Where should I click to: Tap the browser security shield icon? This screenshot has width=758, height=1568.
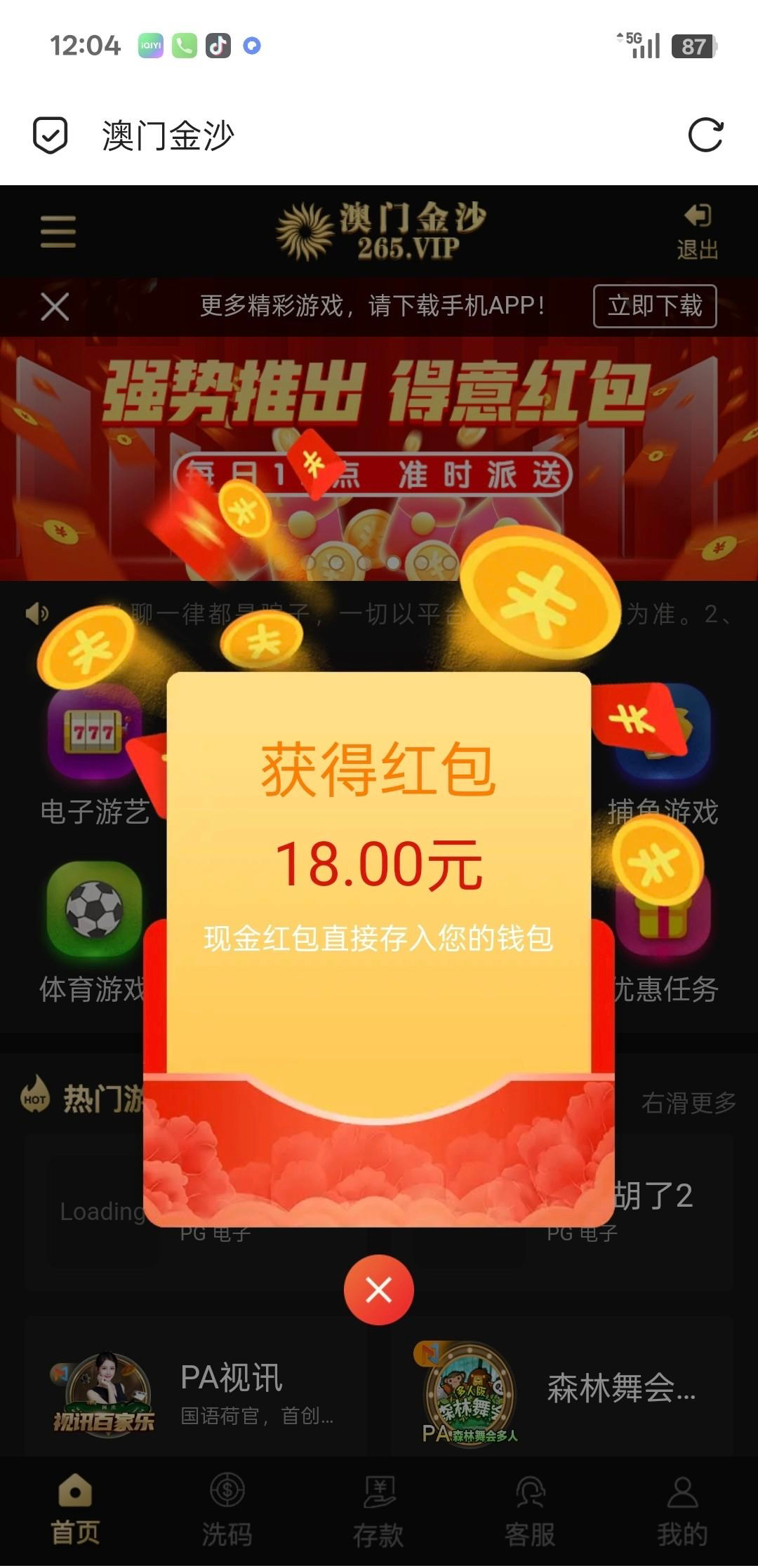click(x=51, y=135)
